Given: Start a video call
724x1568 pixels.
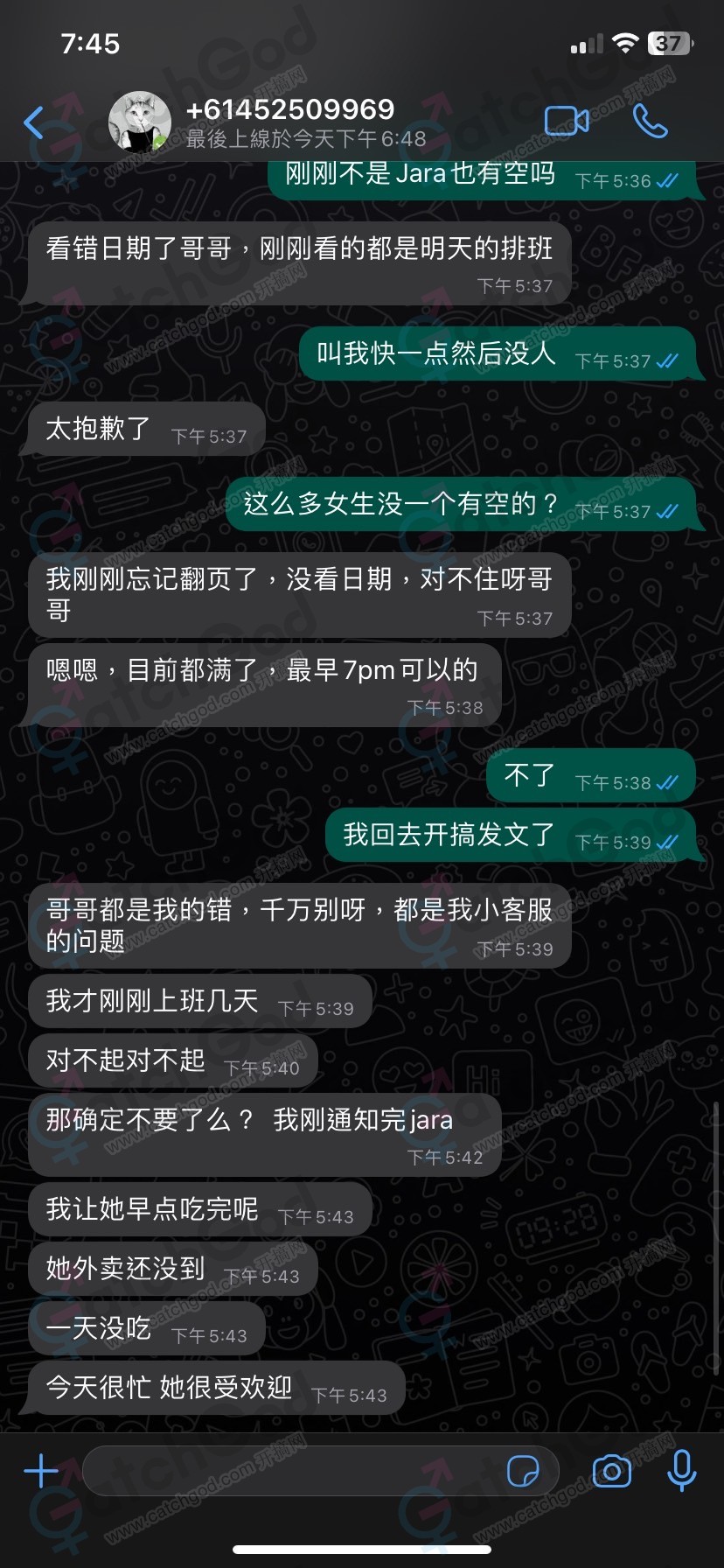Looking at the screenshot, I should coord(566,122).
